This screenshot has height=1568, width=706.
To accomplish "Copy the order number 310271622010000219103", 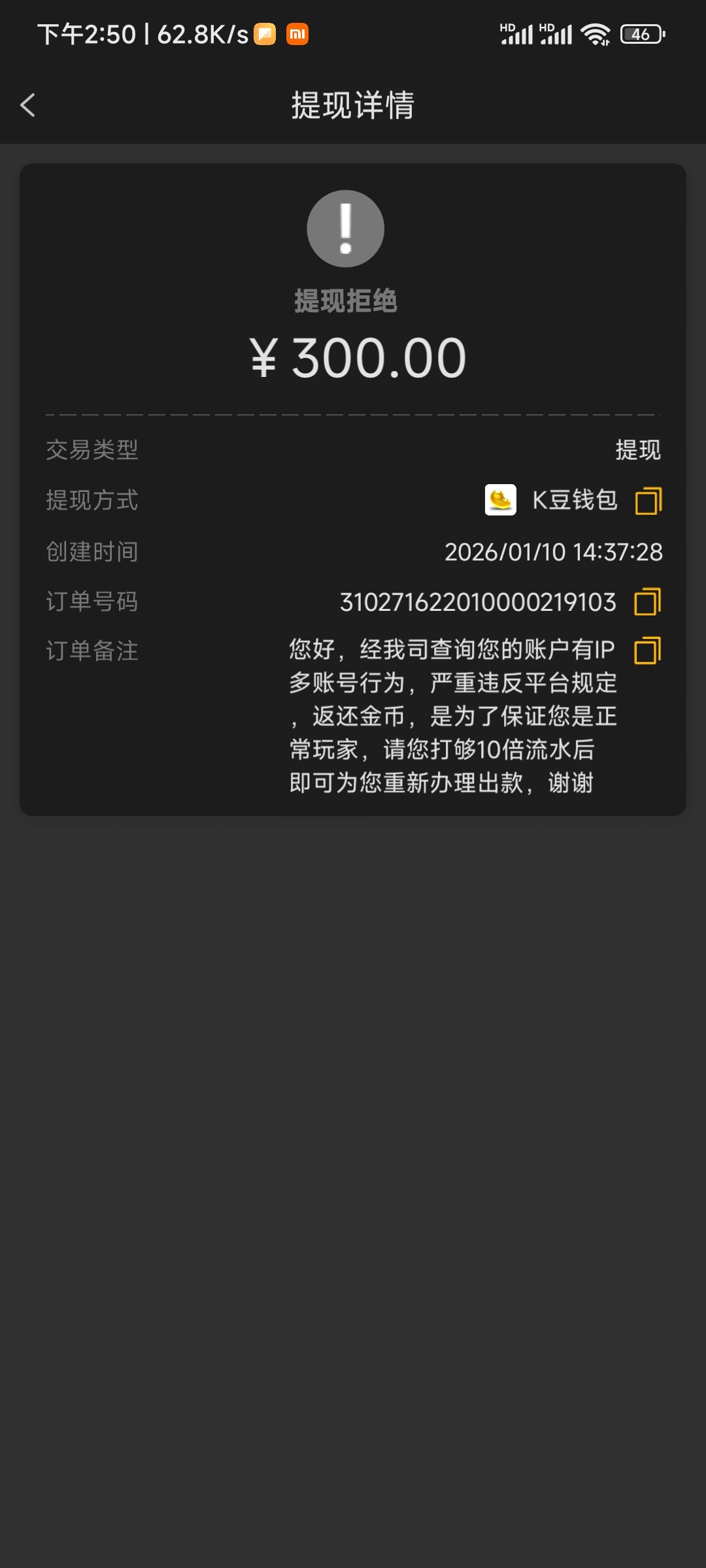I will [647, 602].
